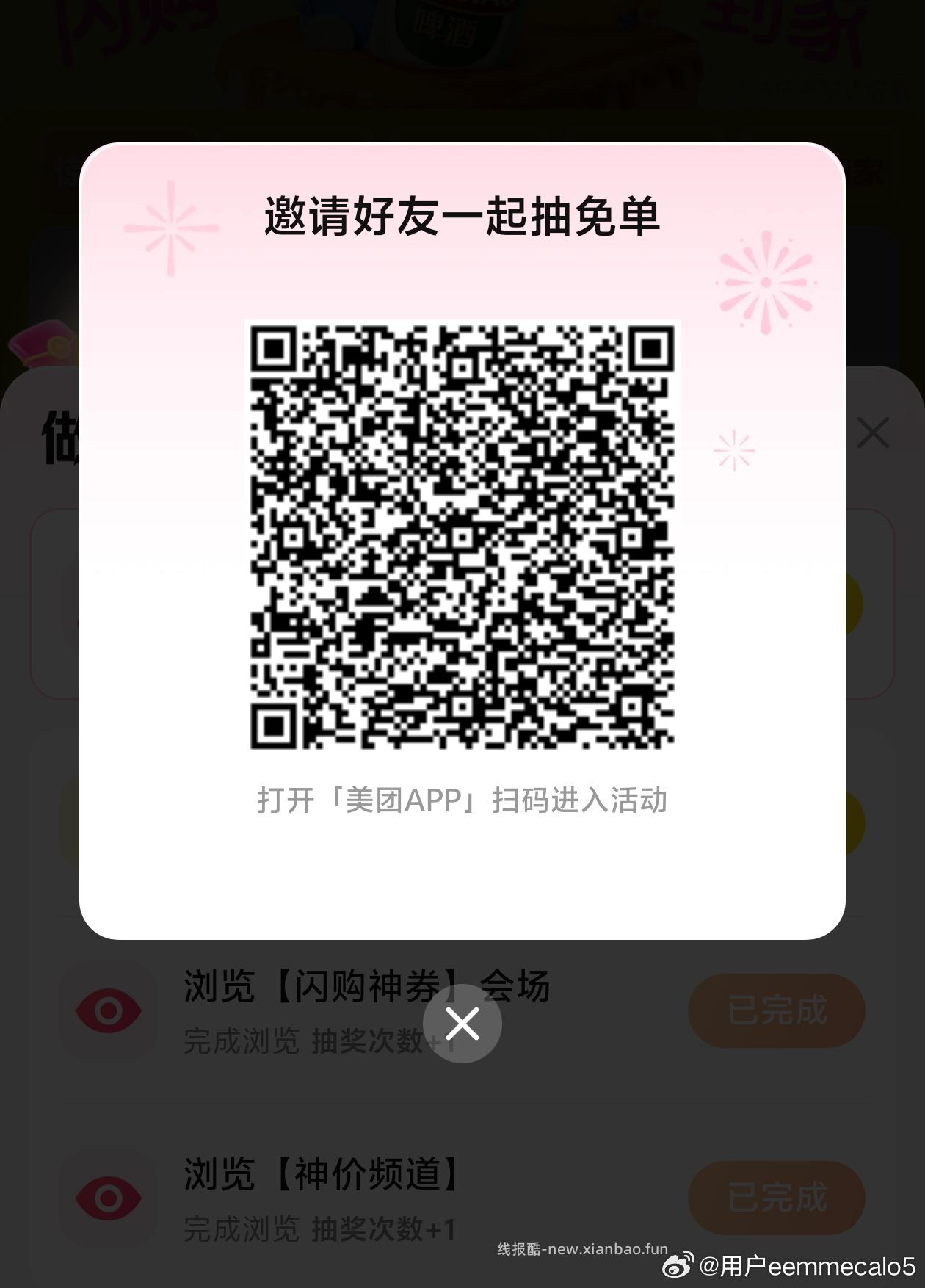
Task: Close the task panel with the top-right X
Action: tap(872, 433)
